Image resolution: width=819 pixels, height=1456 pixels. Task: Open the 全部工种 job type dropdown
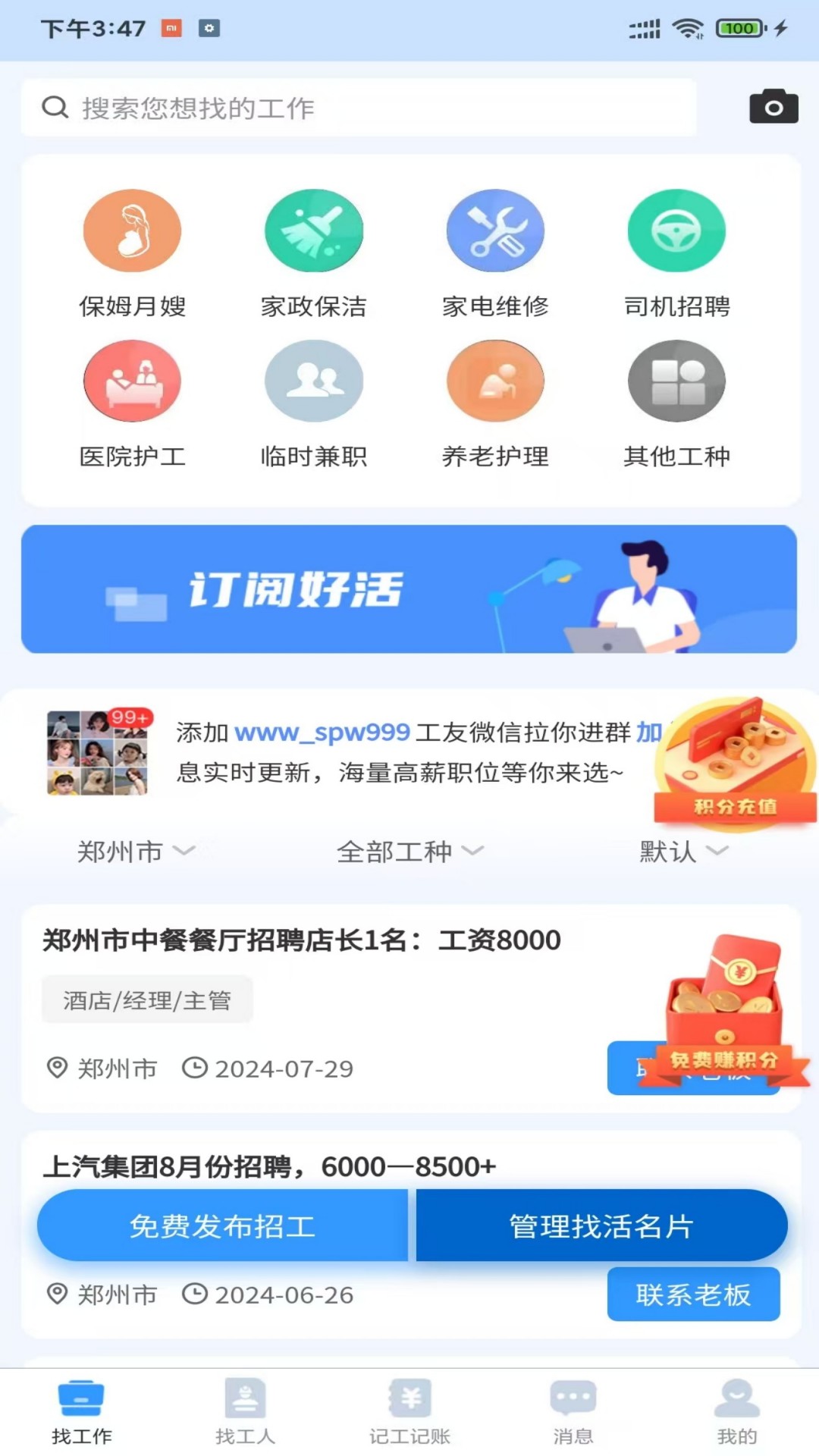409,851
